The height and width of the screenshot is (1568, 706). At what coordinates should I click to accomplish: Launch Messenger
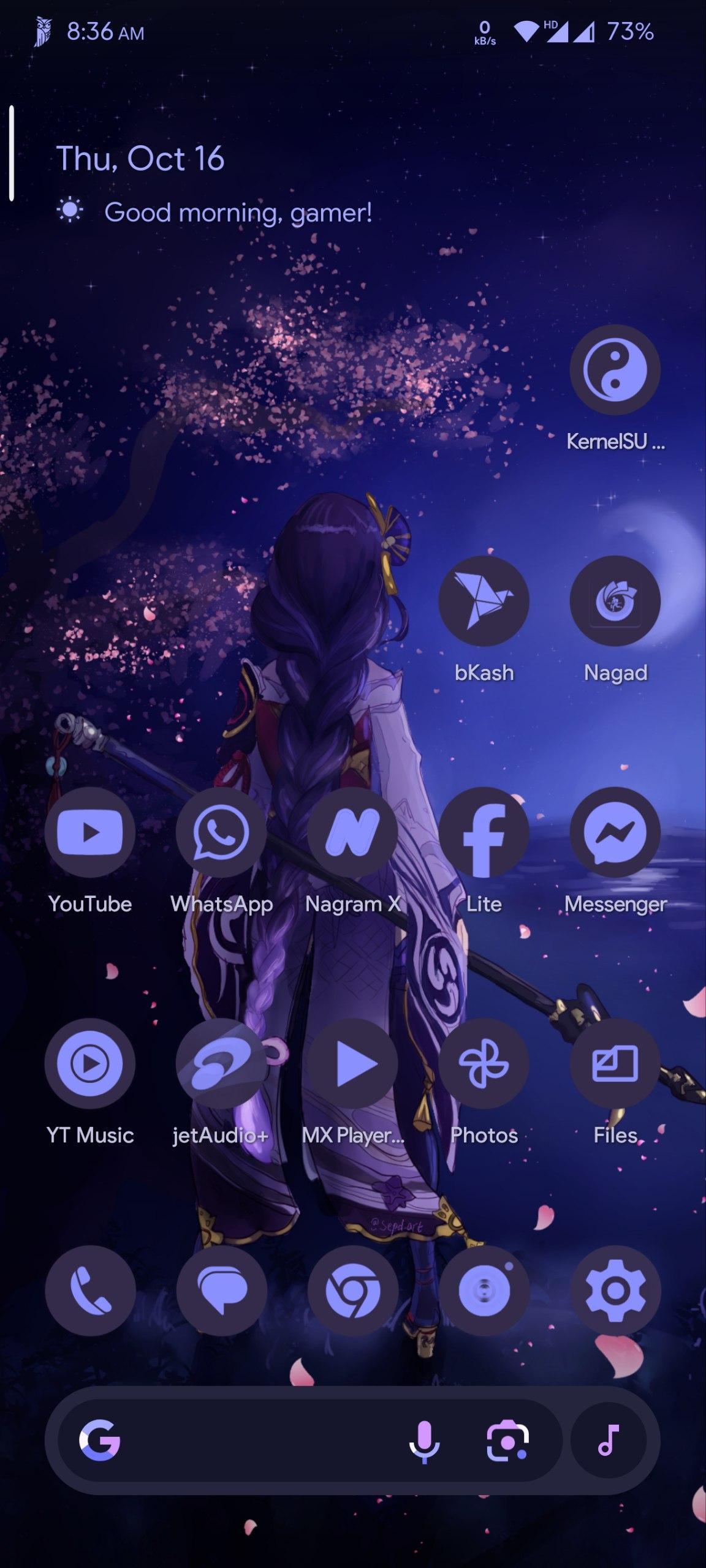pos(615,832)
